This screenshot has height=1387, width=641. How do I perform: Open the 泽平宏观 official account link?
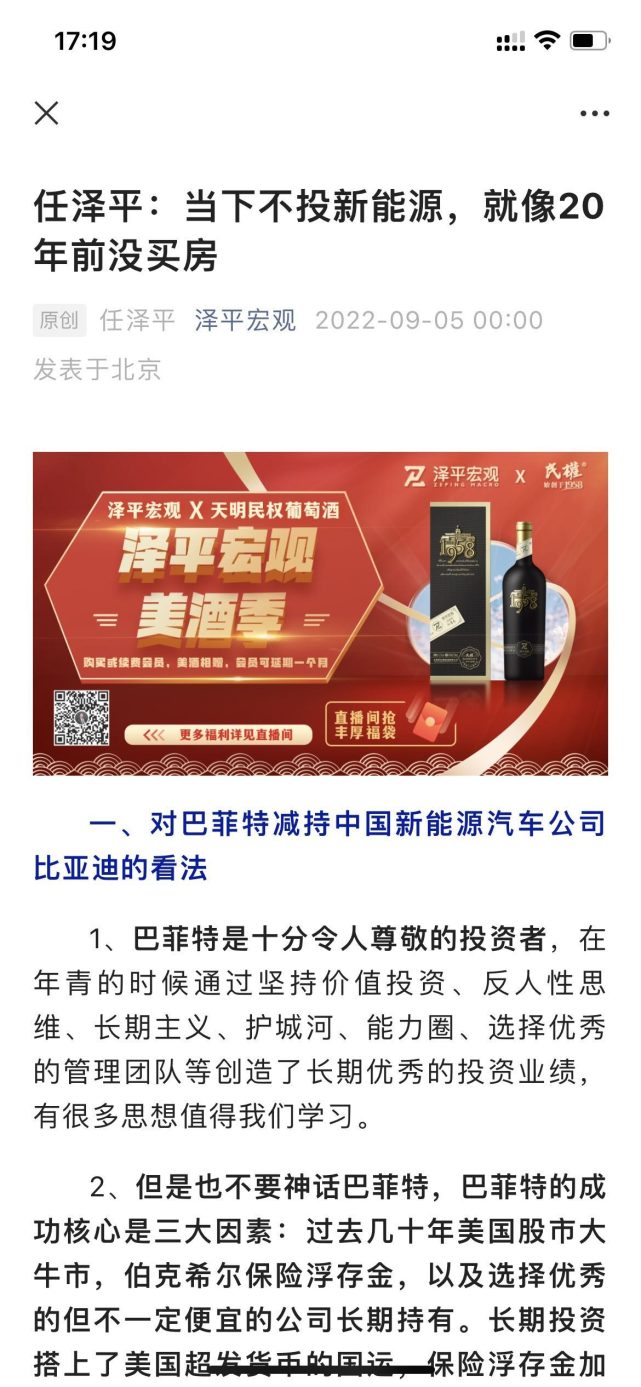pos(245,320)
